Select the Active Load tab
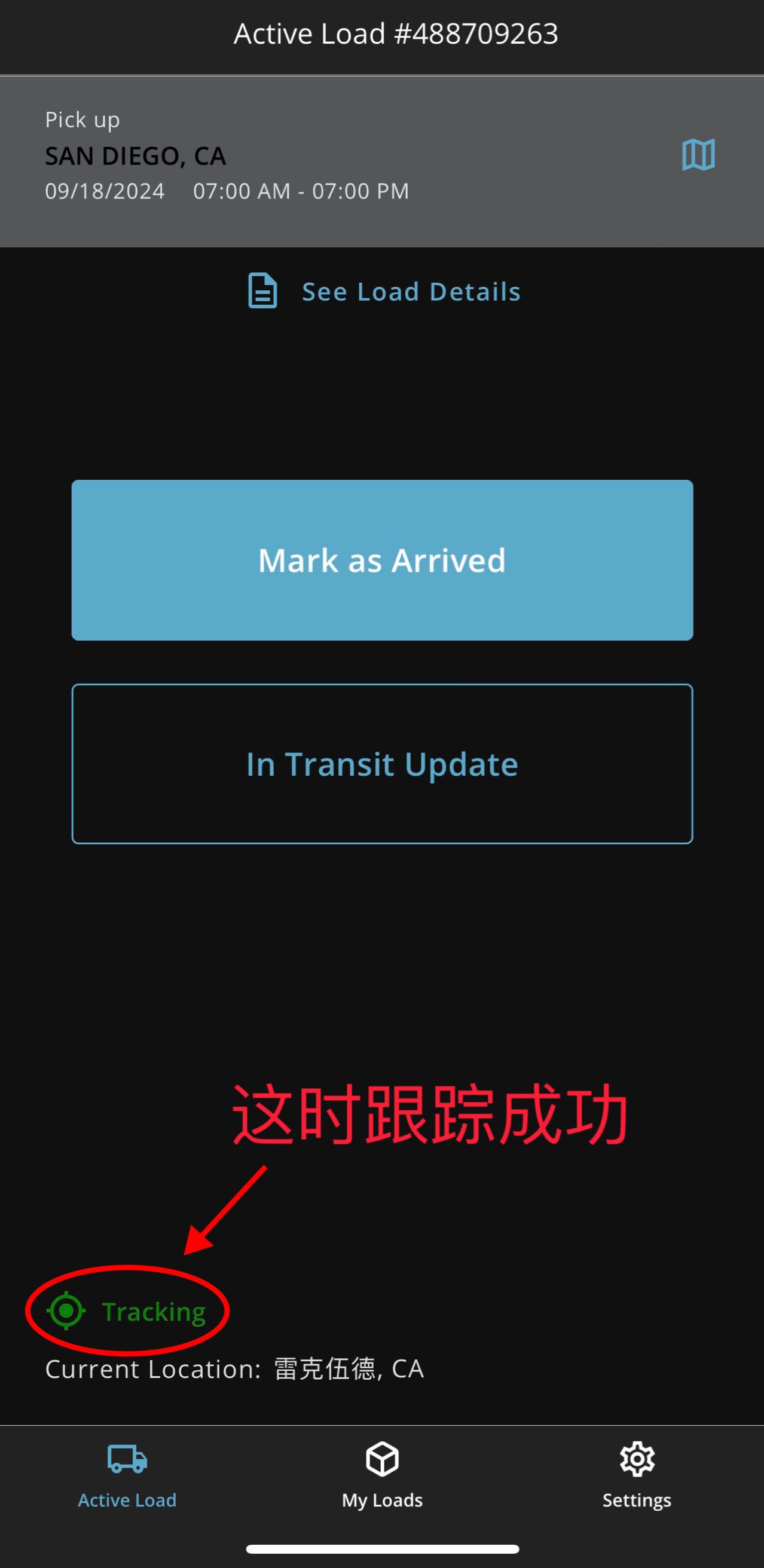764x1568 pixels. (127, 1474)
